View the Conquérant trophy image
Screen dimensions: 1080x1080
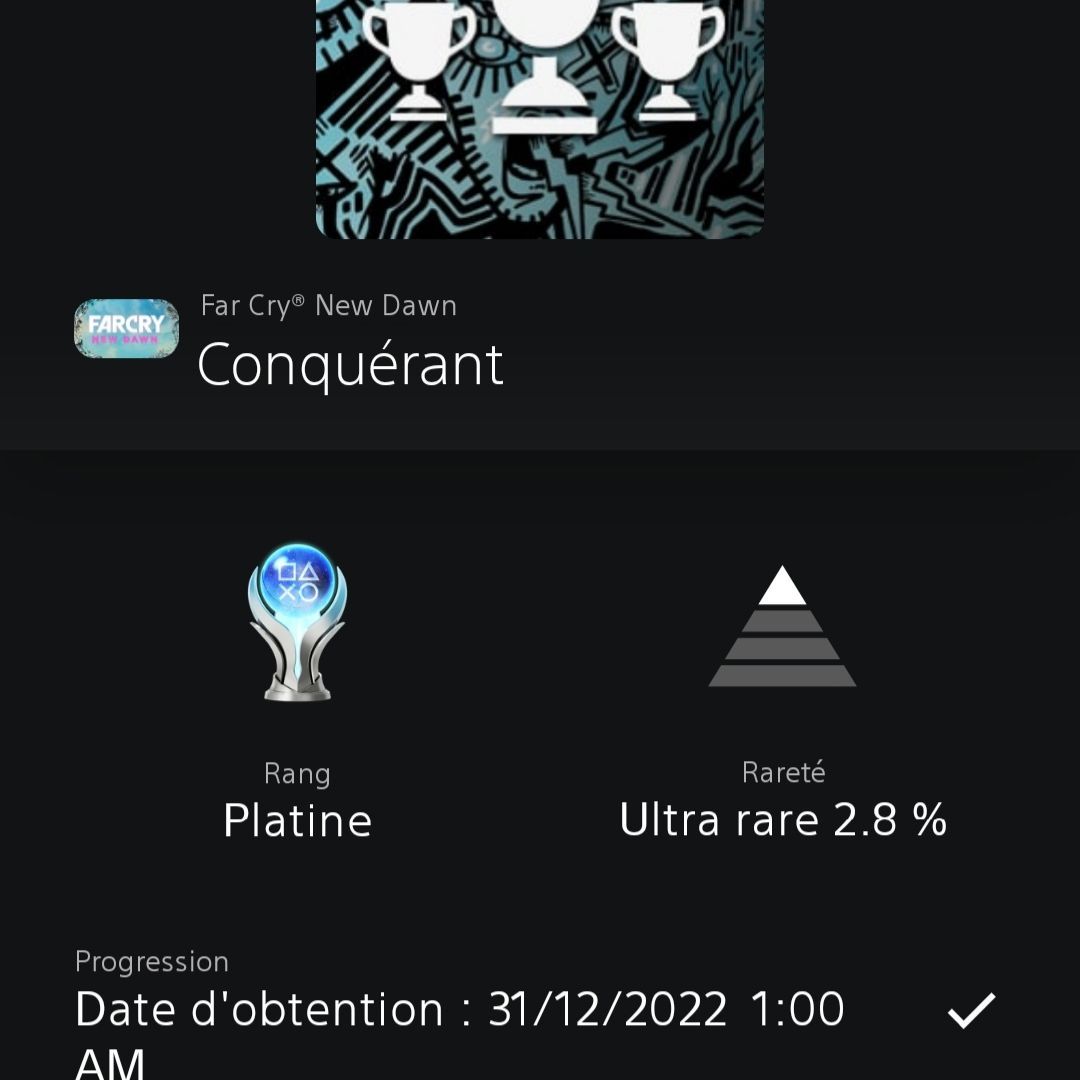tap(540, 118)
